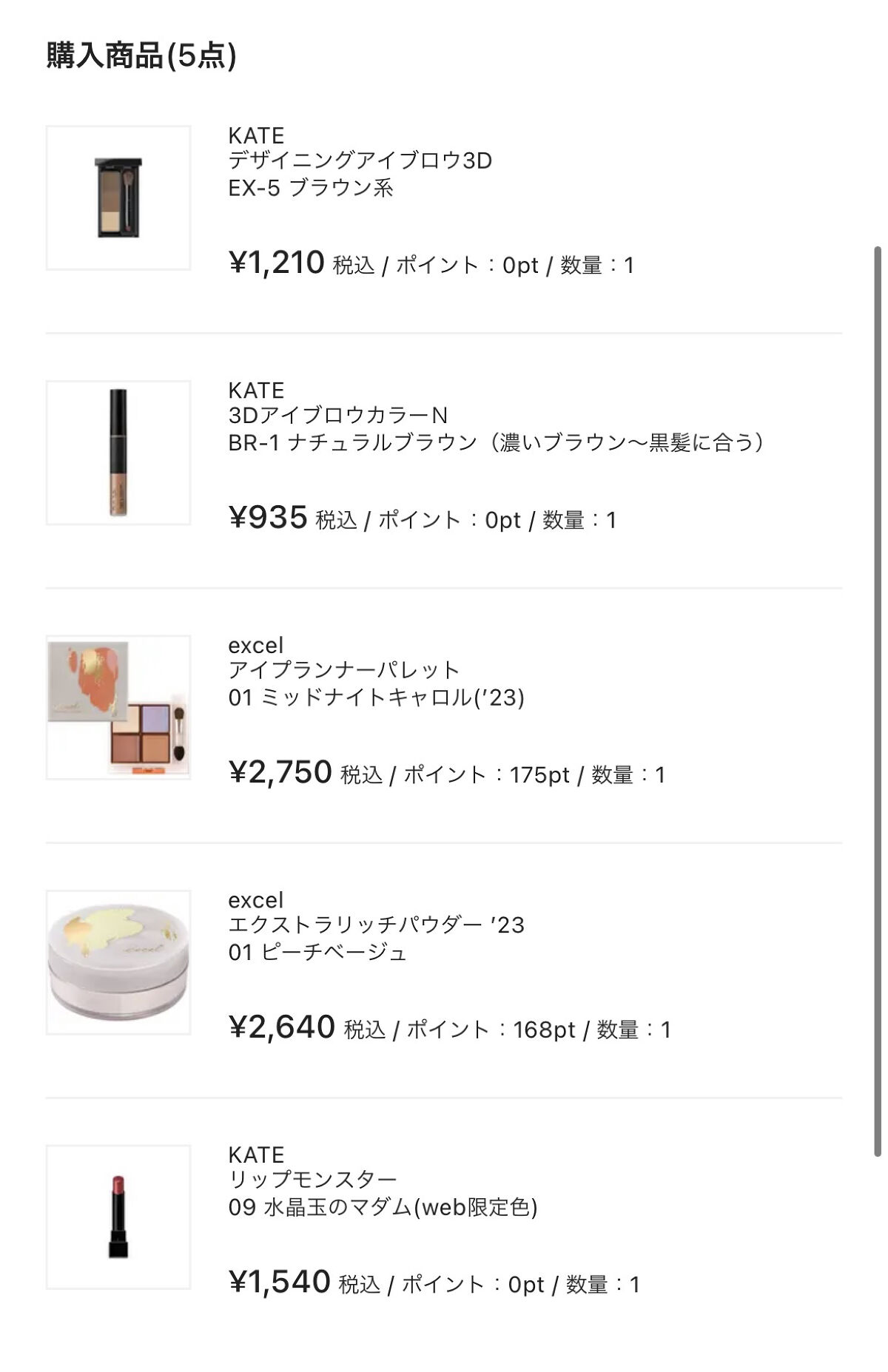
Task: Open KATE 3D Eyebrow Color N item
Action: point(337,415)
